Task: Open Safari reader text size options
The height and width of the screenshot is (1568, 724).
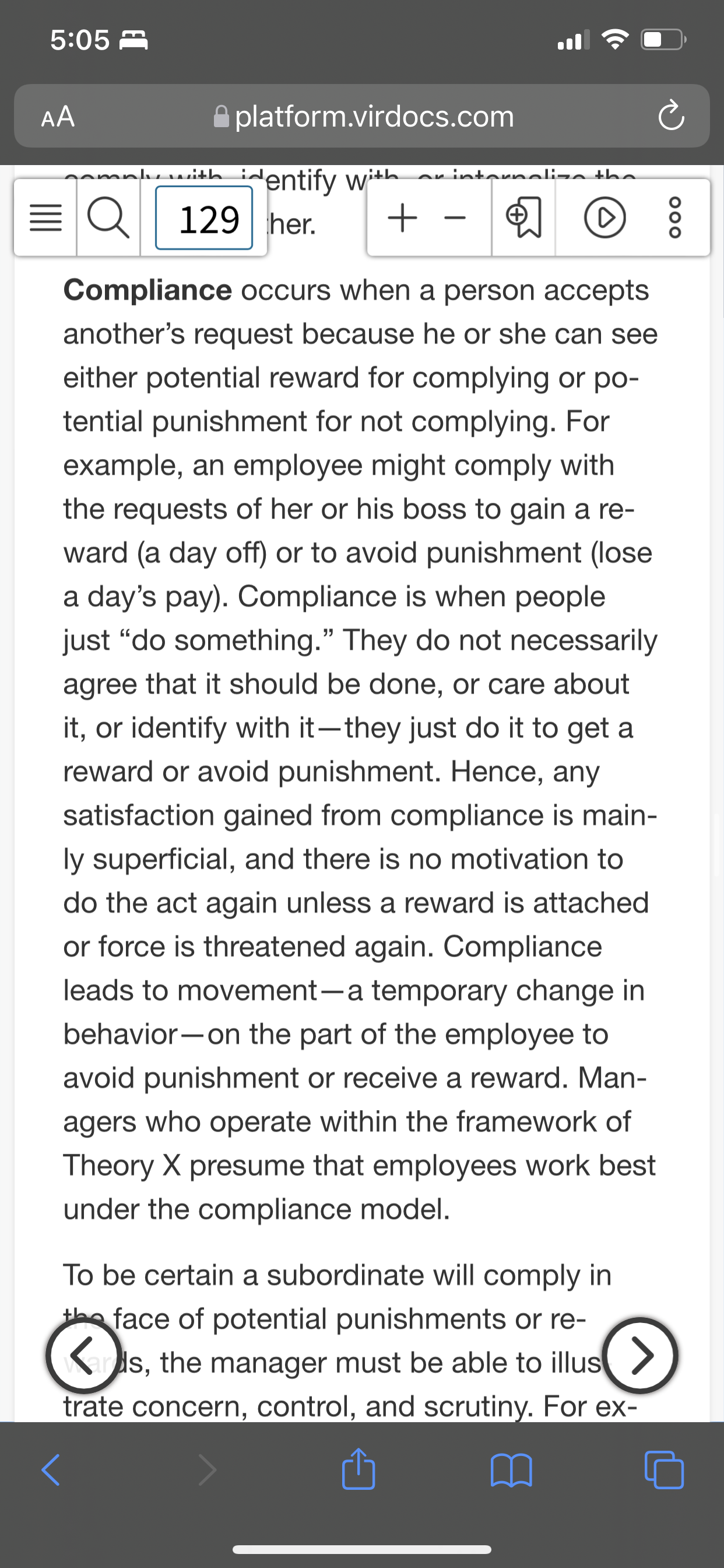Action: pyautogui.click(x=58, y=116)
